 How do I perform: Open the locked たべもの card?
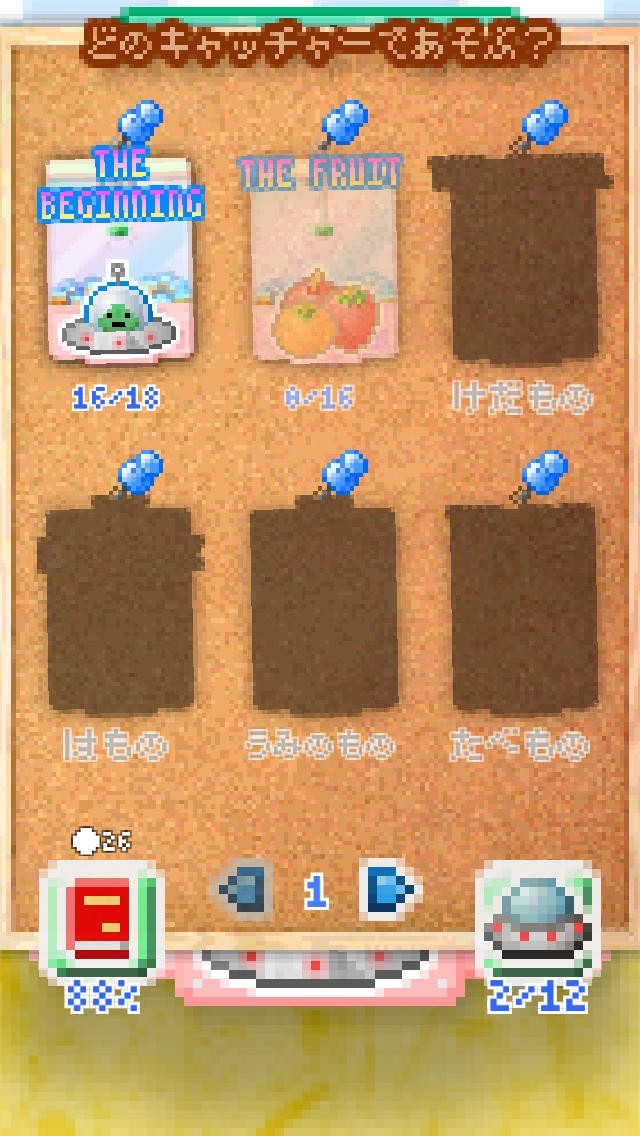(520, 610)
